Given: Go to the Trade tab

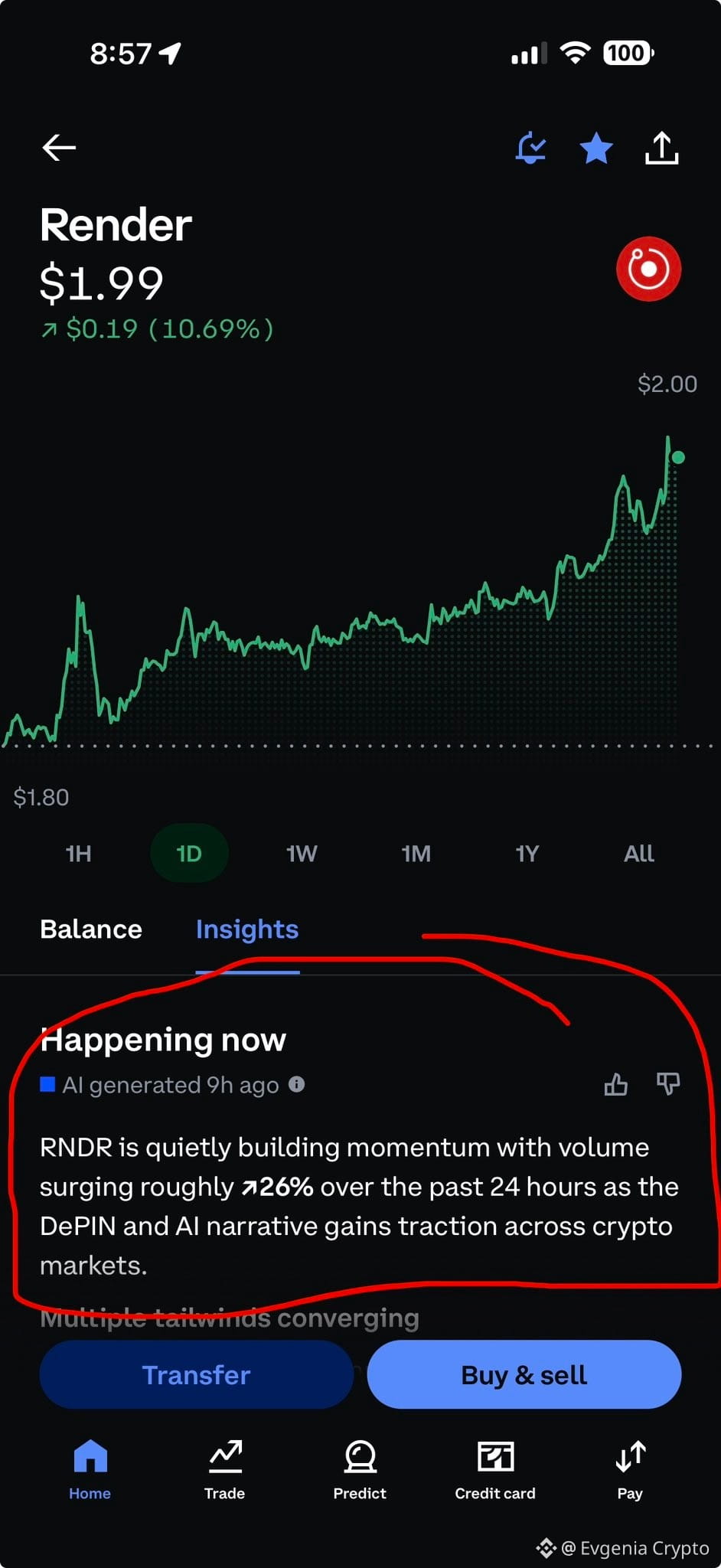Looking at the screenshot, I should tap(225, 1470).
